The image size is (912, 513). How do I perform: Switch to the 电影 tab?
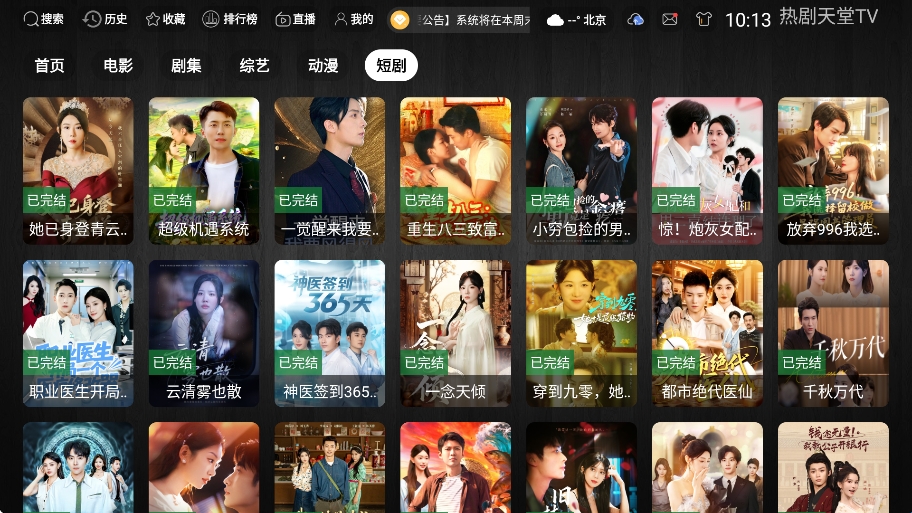coord(118,66)
